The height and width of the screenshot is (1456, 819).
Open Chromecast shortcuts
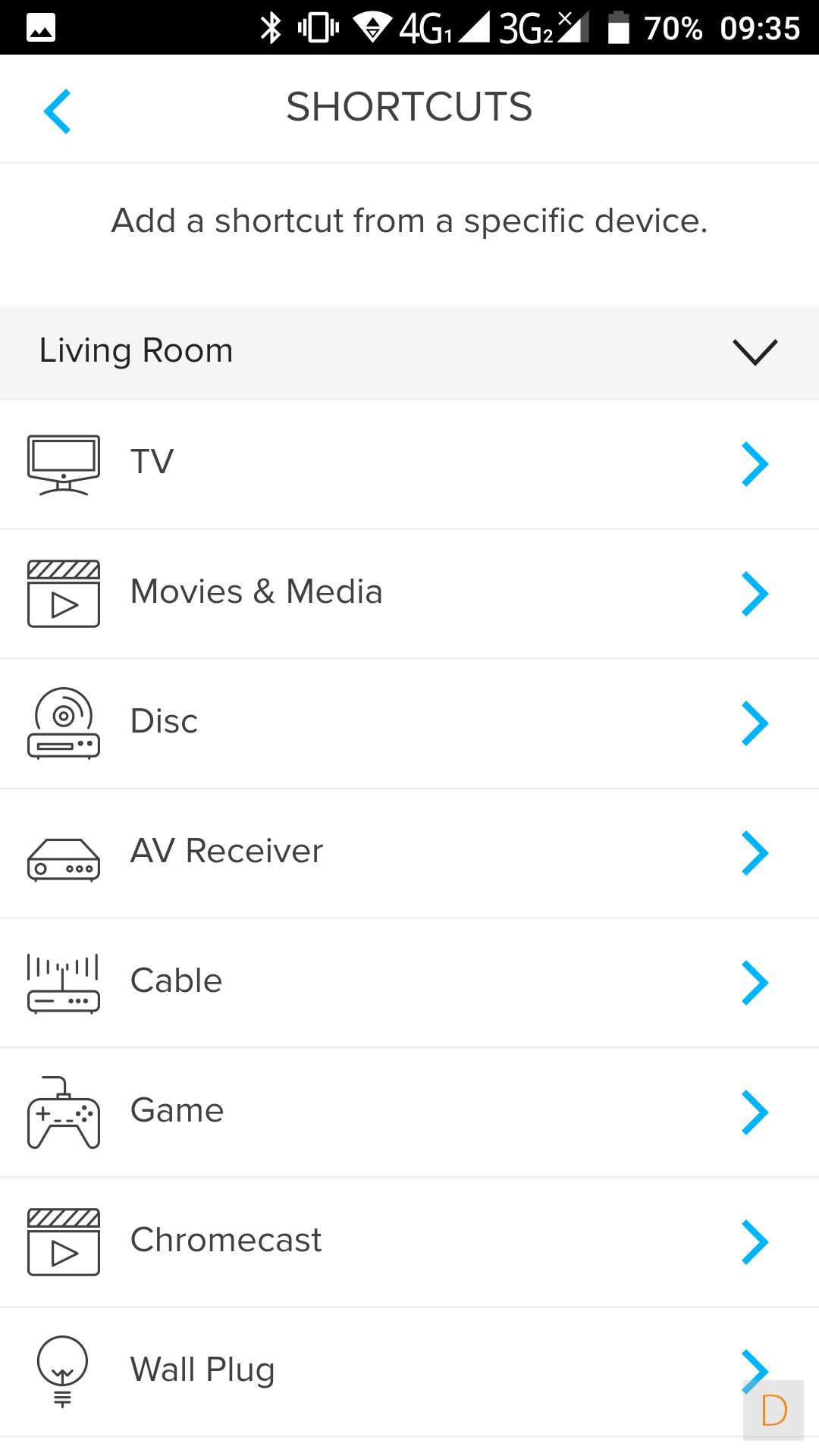click(409, 1241)
